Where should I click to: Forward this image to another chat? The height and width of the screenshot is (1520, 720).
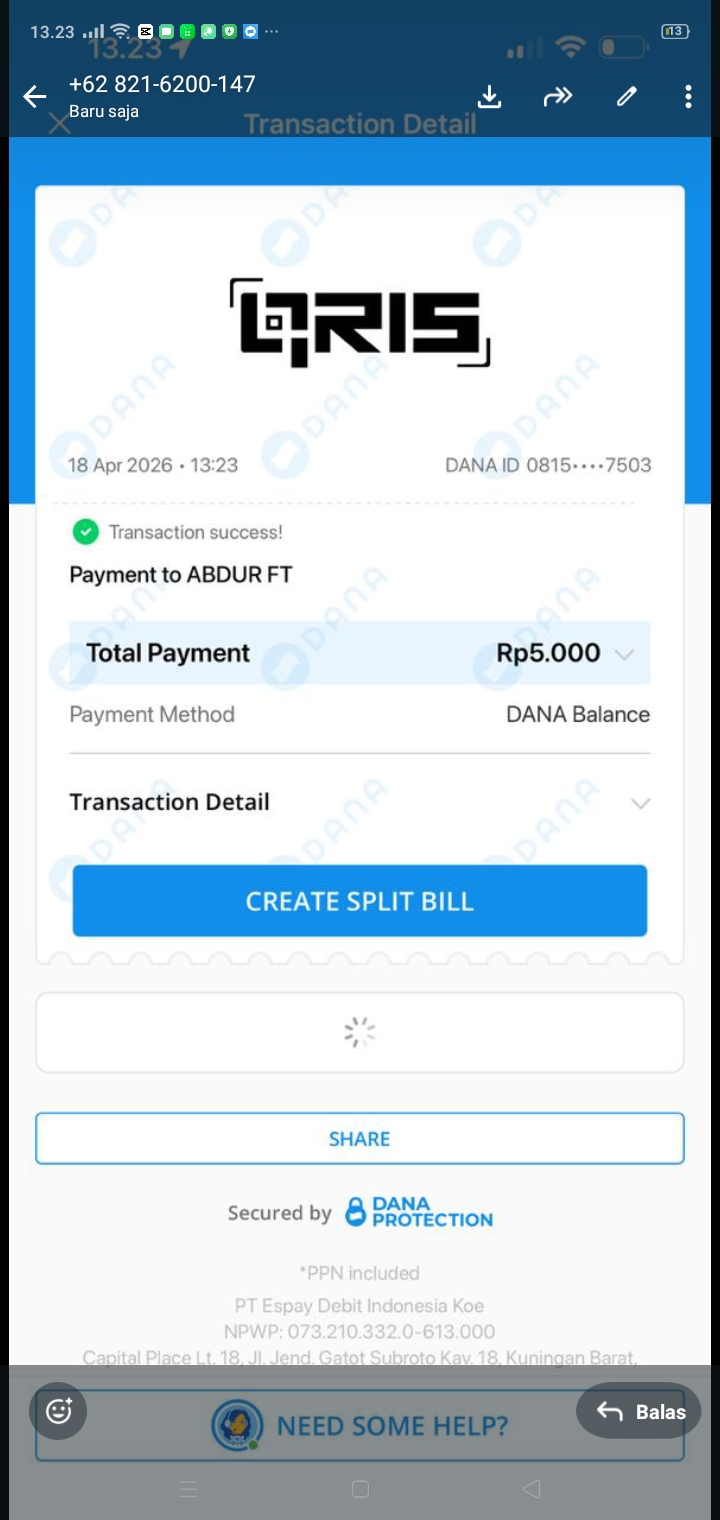point(557,97)
